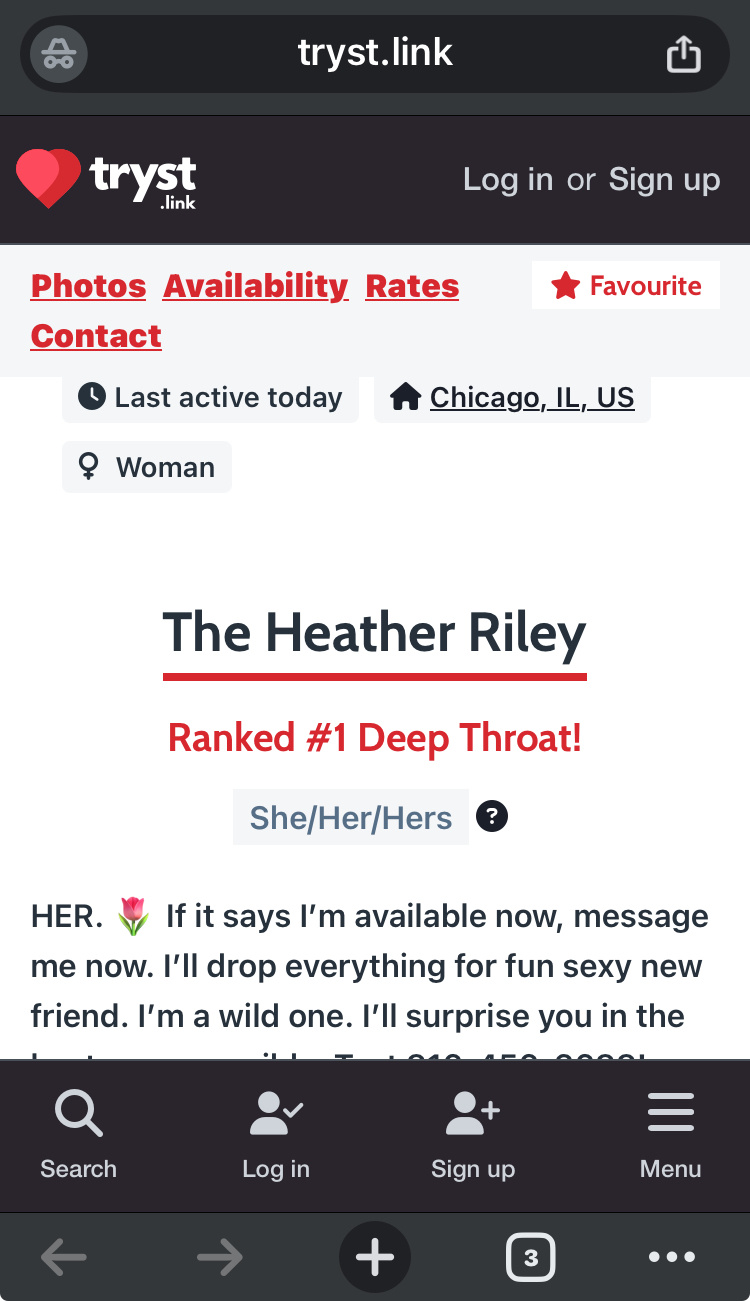This screenshot has height=1301, width=750.
Task: Open the browser's more options menu
Action: pos(671,1257)
